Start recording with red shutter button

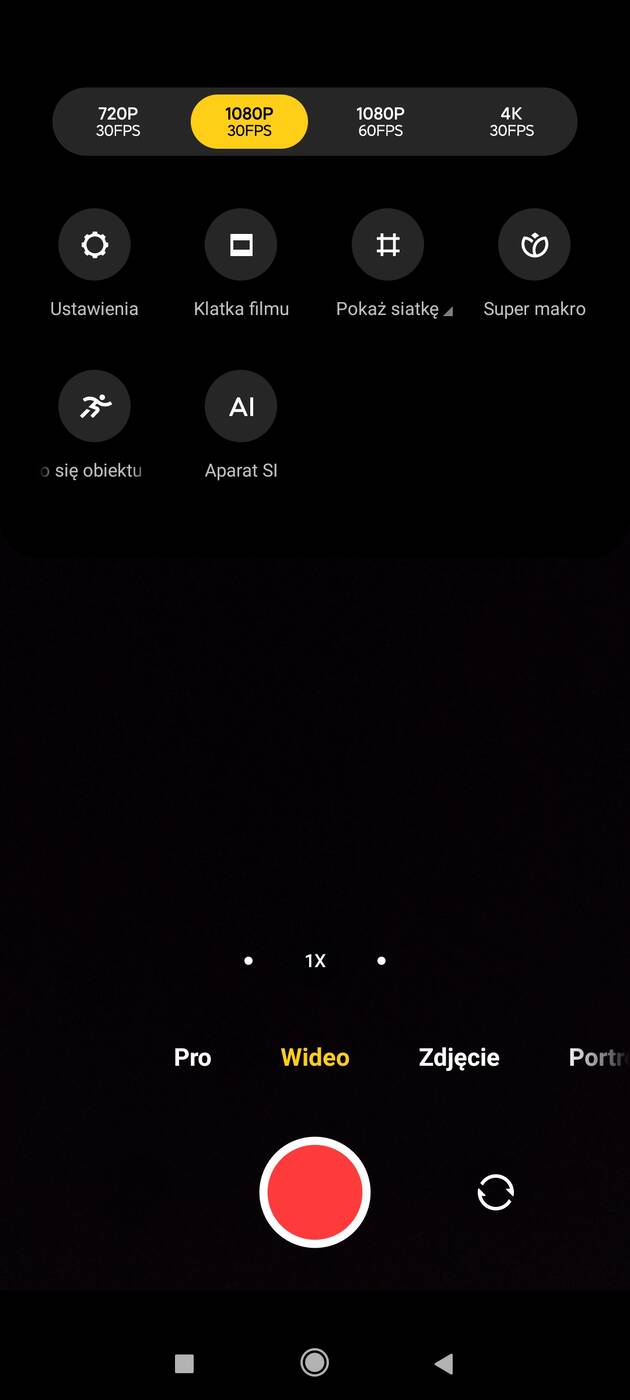tap(315, 1192)
